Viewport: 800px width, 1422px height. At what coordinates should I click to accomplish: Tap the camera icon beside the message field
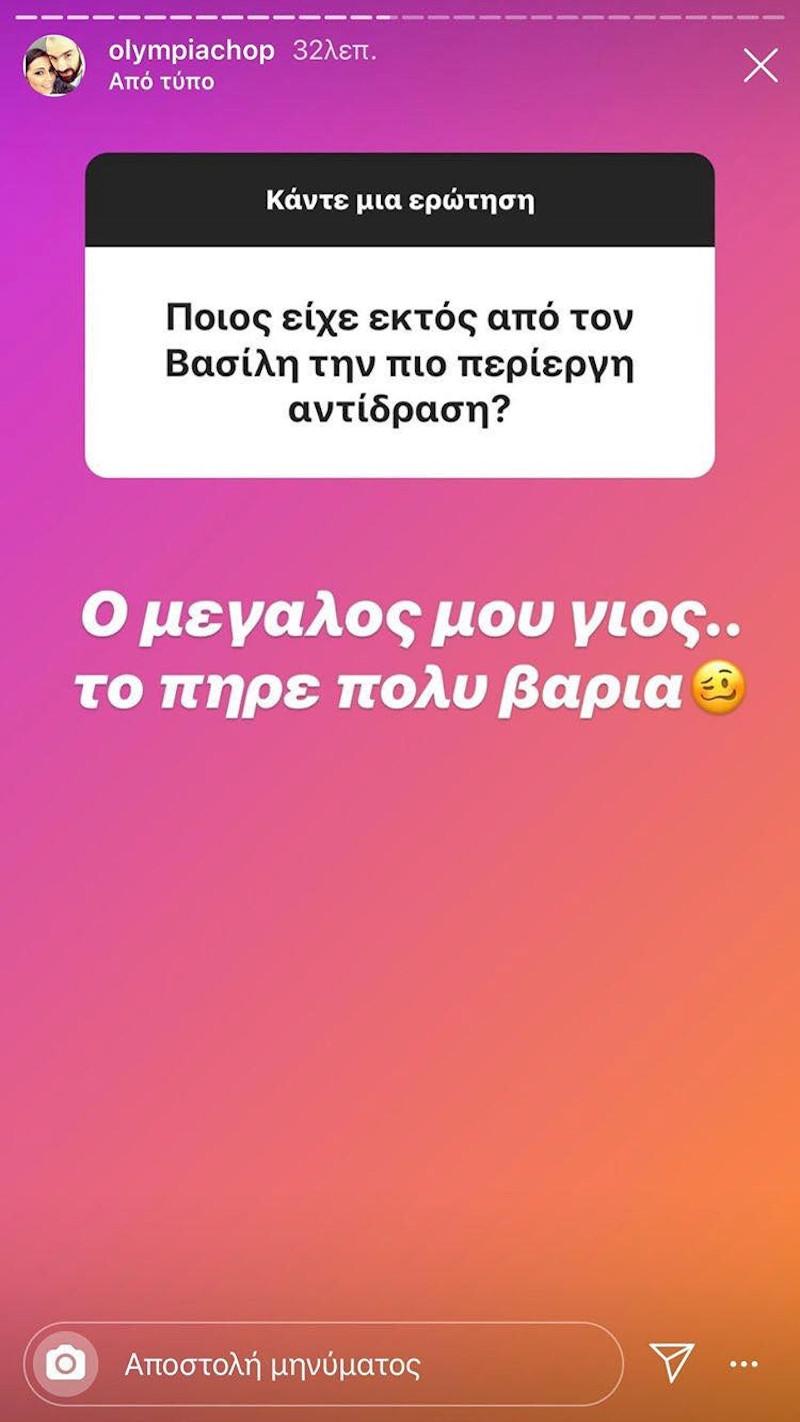pos(66,1364)
